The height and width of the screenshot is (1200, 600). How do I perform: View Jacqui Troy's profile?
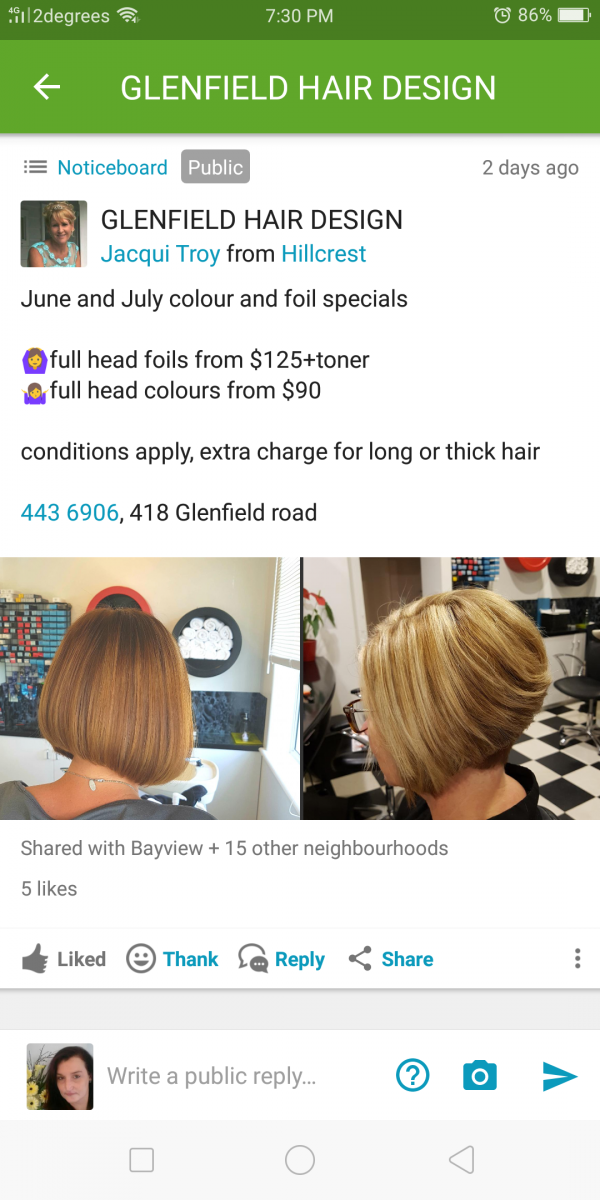point(160,254)
